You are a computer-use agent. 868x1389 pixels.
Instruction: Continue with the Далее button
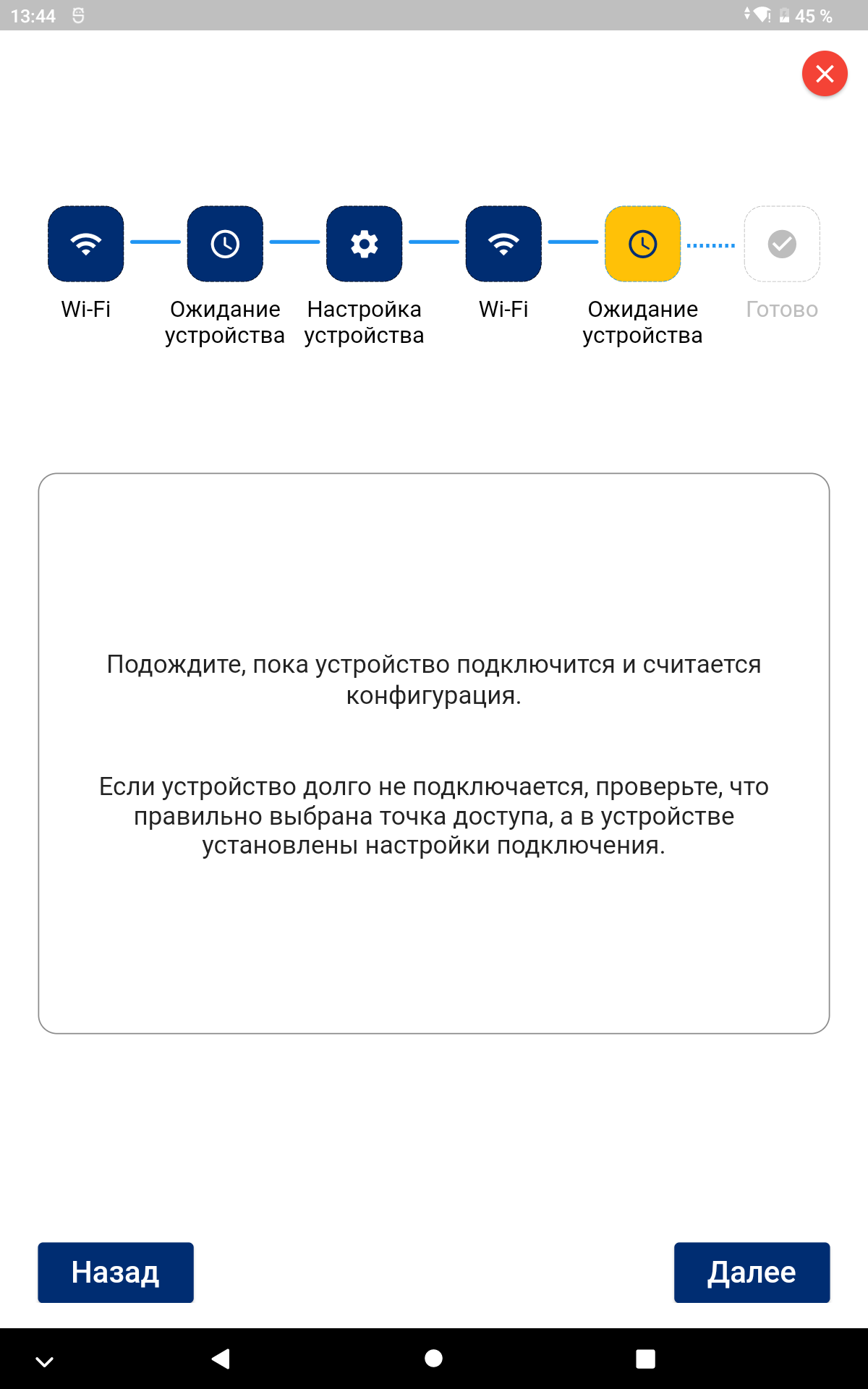point(752,1273)
